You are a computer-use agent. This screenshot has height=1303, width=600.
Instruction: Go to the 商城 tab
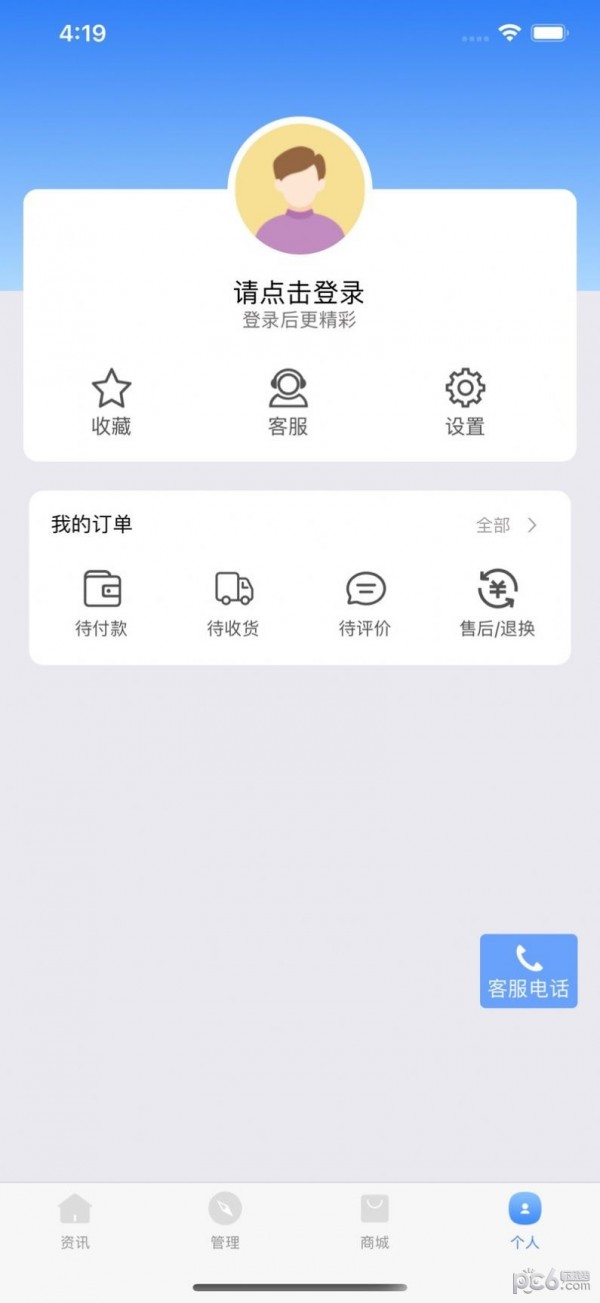point(375,1221)
